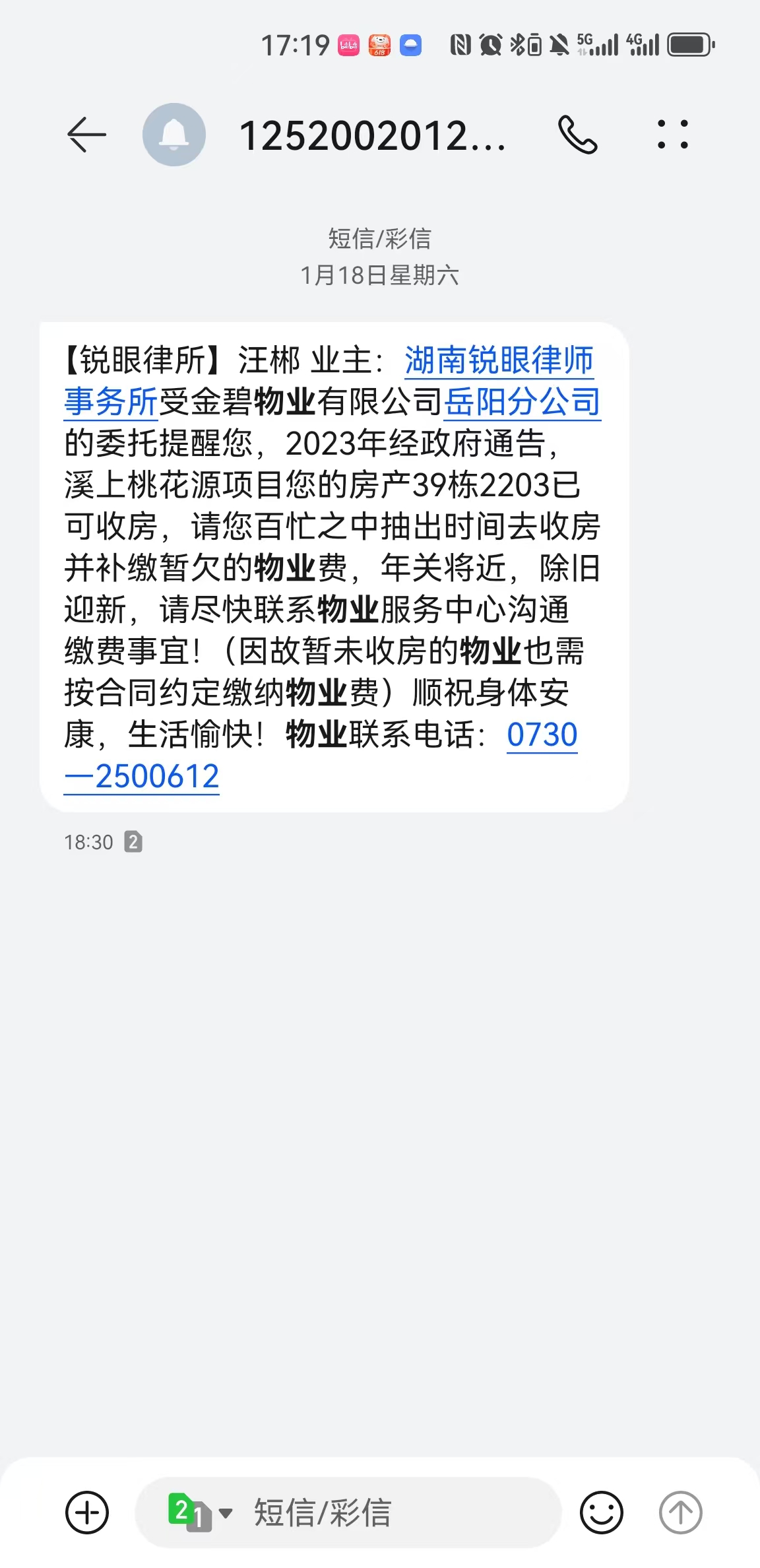Screen dimensions: 760x1568
Task: Go back to the message list
Action: click(86, 135)
